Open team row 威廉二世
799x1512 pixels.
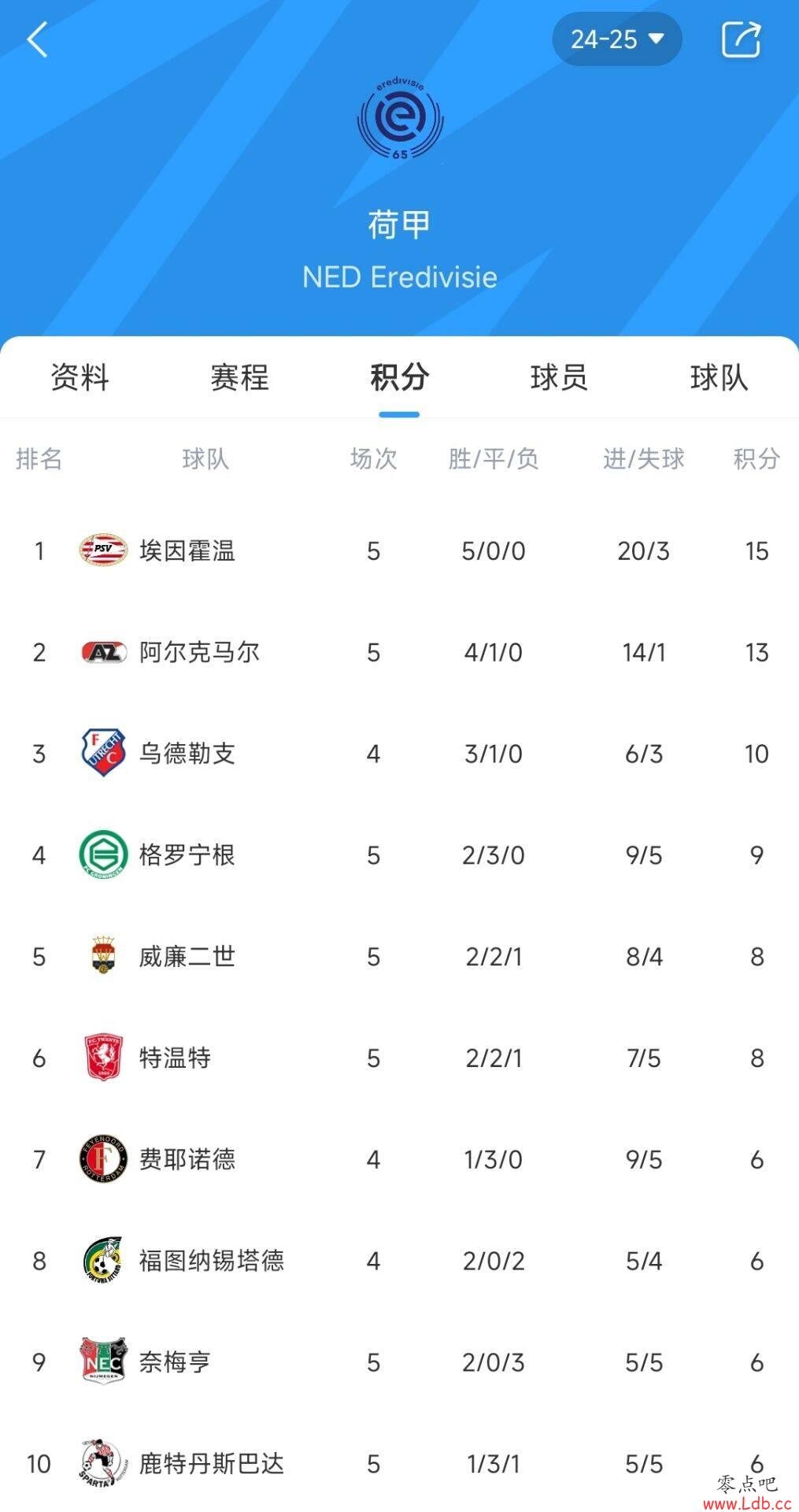pyautogui.click(x=399, y=957)
